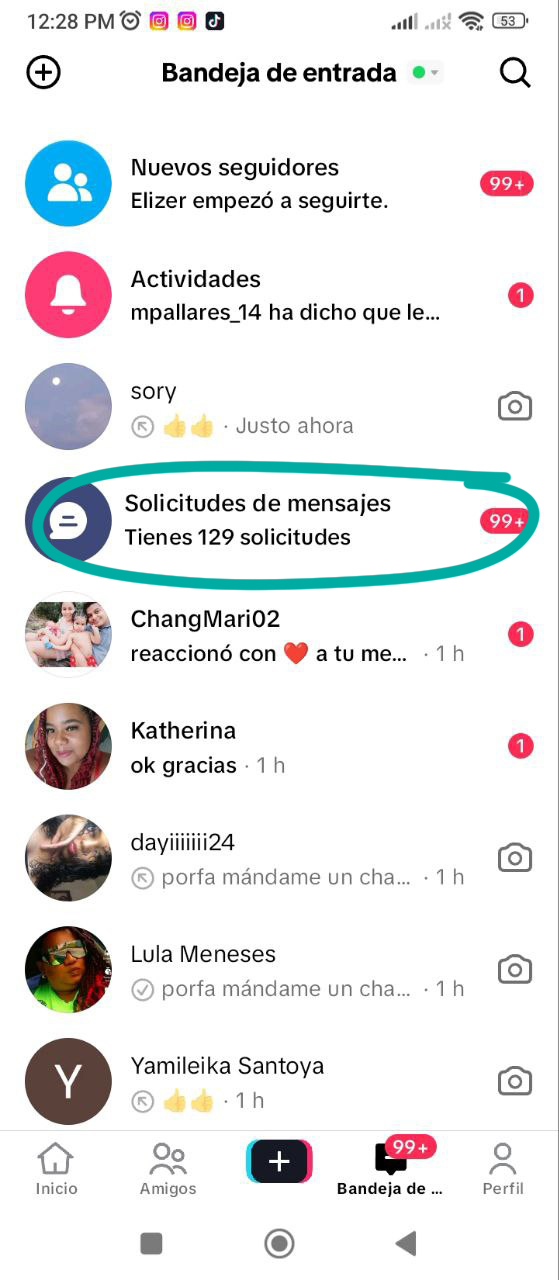The height and width of the screenshot is (1280, 559).
Task: Open camera next to Yamileika Santoya
Action: [515, 1081]
